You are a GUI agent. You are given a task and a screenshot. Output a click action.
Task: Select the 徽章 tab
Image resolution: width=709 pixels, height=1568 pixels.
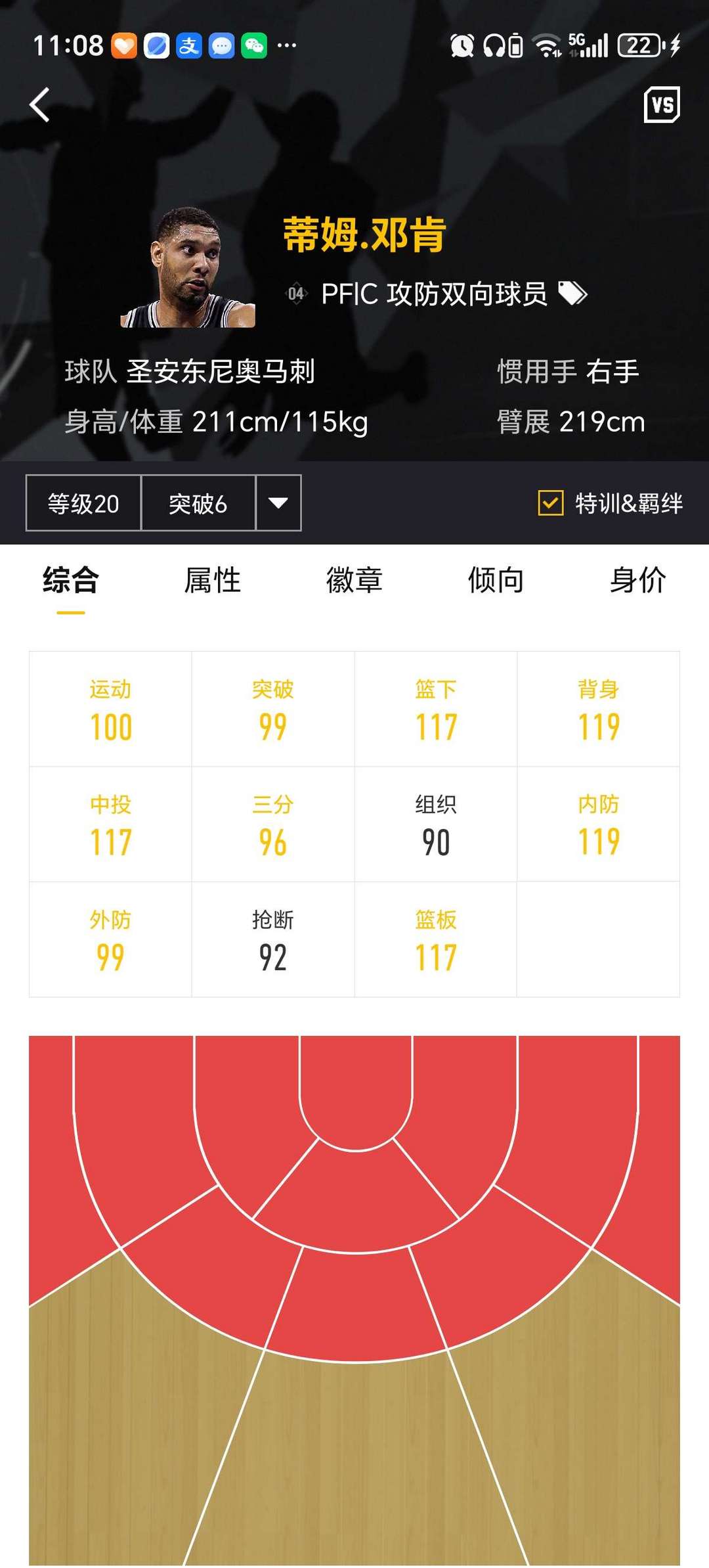tap(354, 580)
